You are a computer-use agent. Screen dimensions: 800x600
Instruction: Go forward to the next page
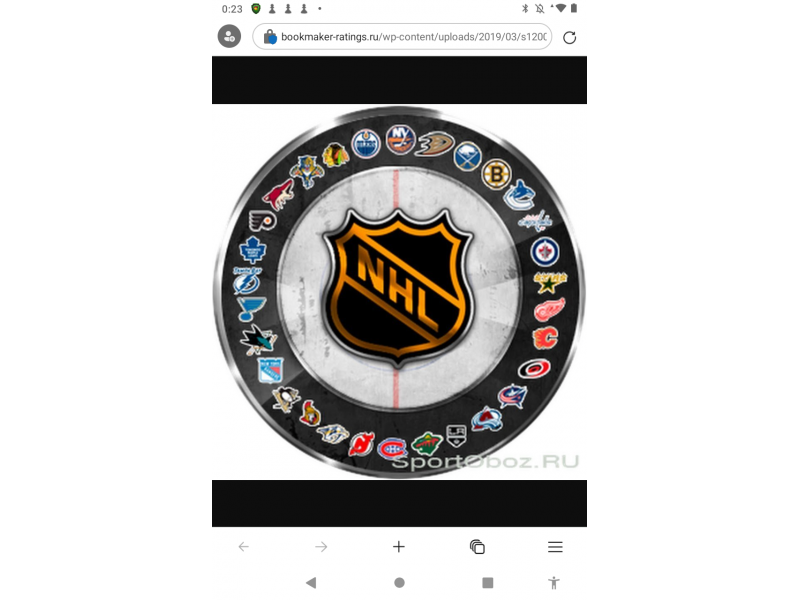coord(322,547)
